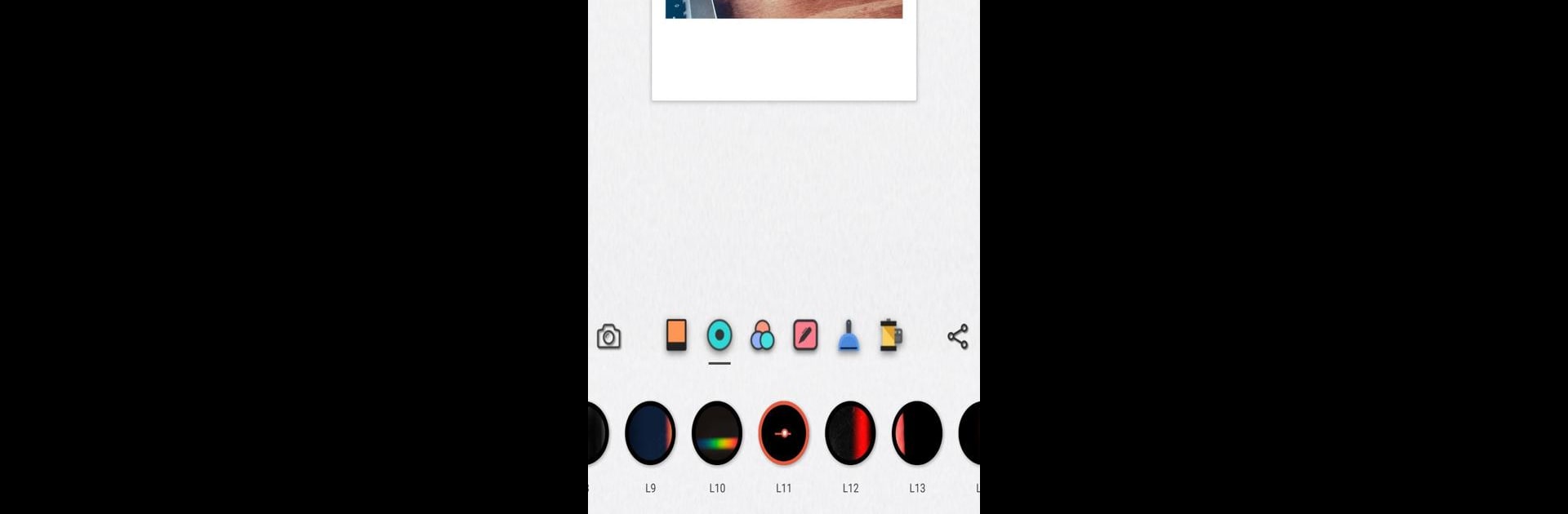Apply rainbow light leak L10
Image resolution: width=1568 pixels, height=514 pixels.
[717, 433]
